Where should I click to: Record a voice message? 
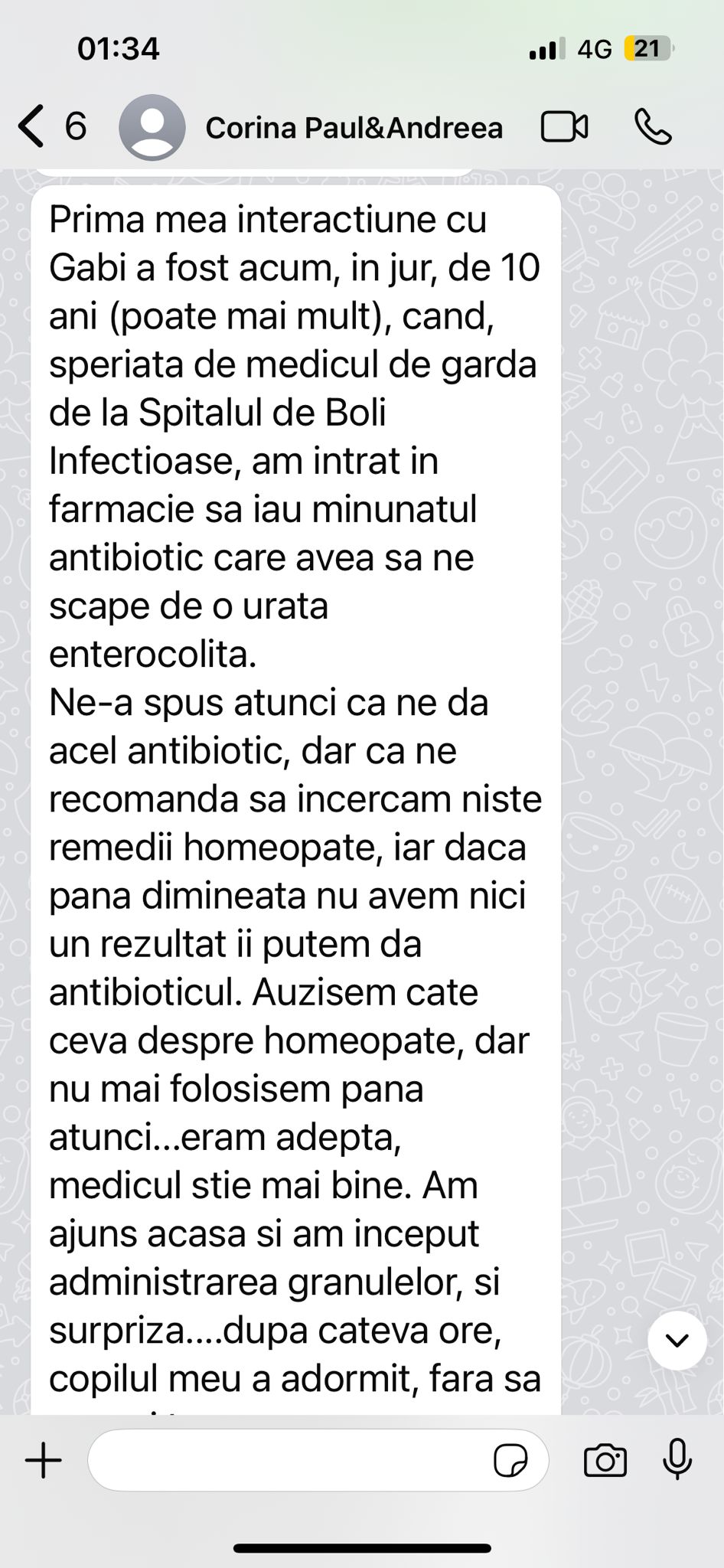[x=677, y=1459]
